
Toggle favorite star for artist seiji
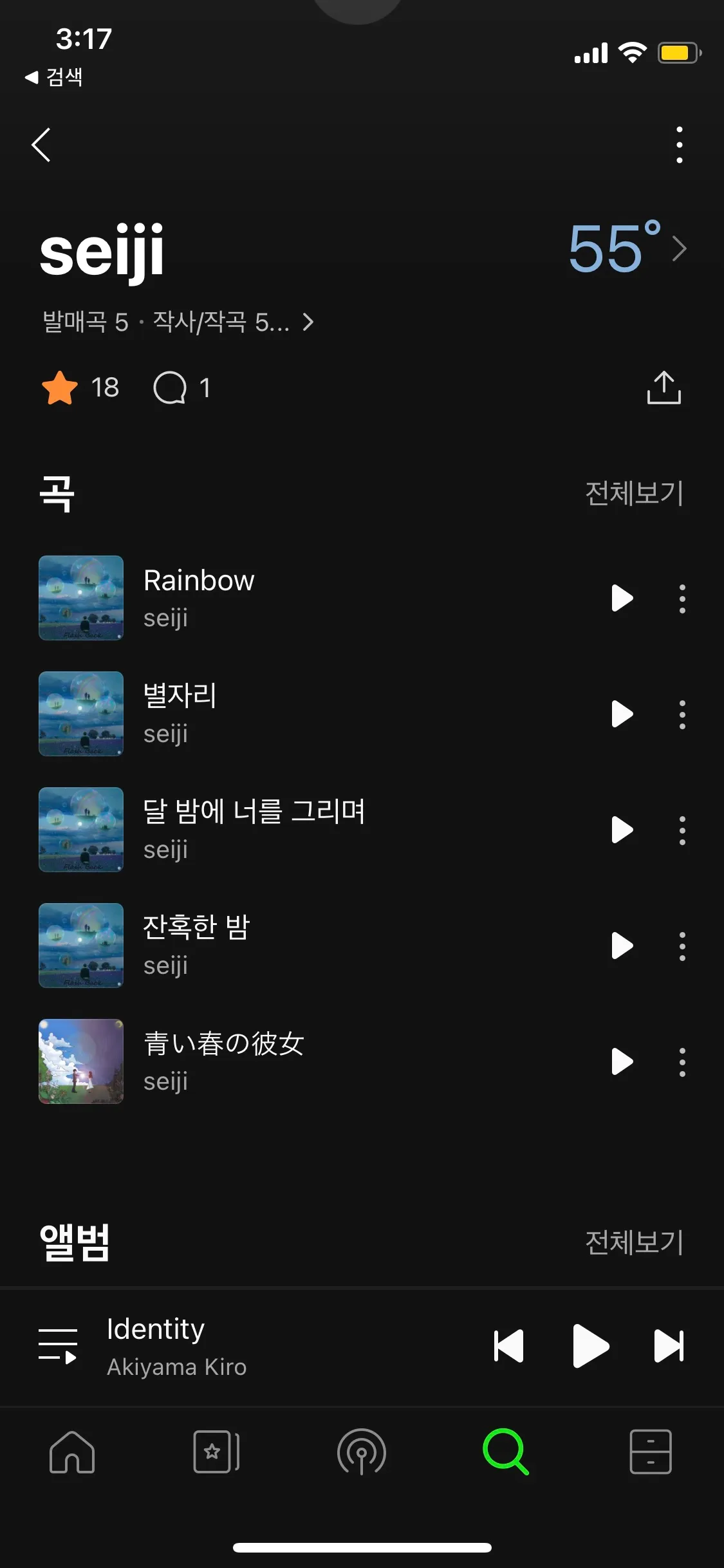coord(59,387)
